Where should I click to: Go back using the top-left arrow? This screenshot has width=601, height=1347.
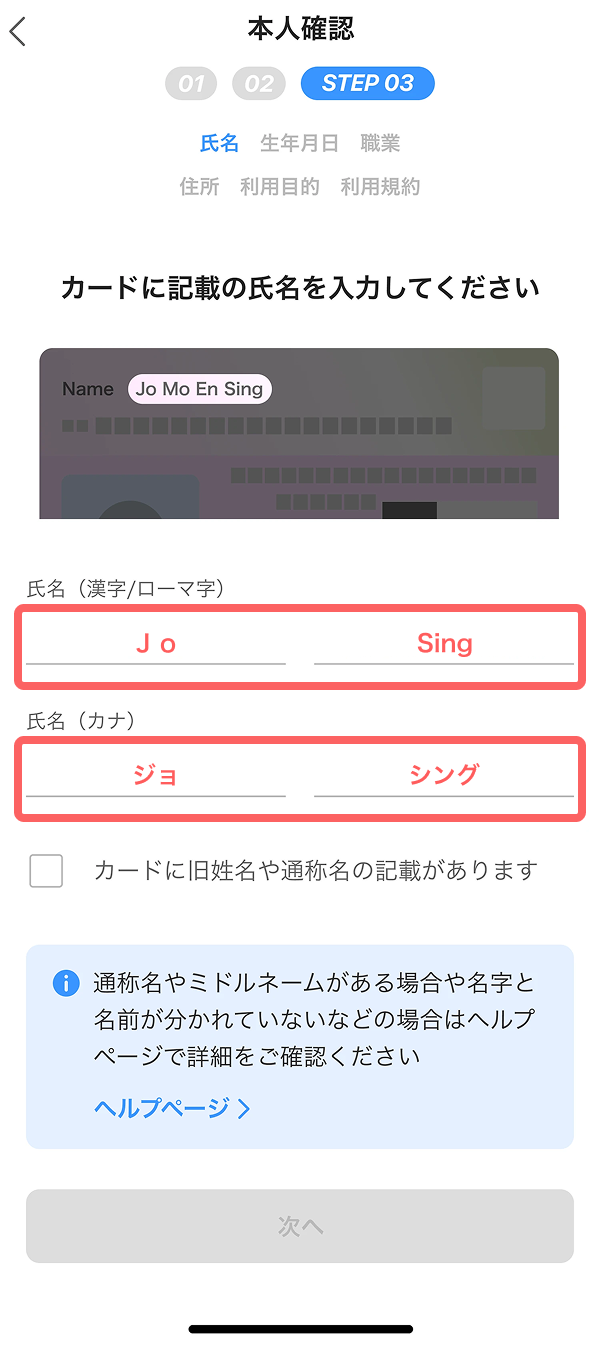point(18,32)
